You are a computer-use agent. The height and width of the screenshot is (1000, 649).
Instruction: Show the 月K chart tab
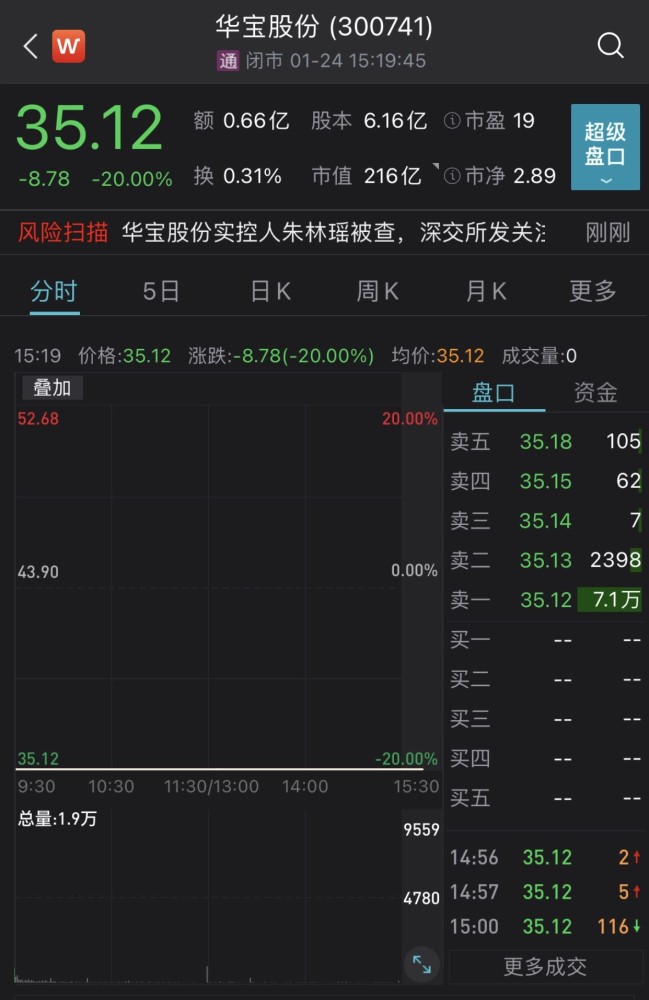486,291
